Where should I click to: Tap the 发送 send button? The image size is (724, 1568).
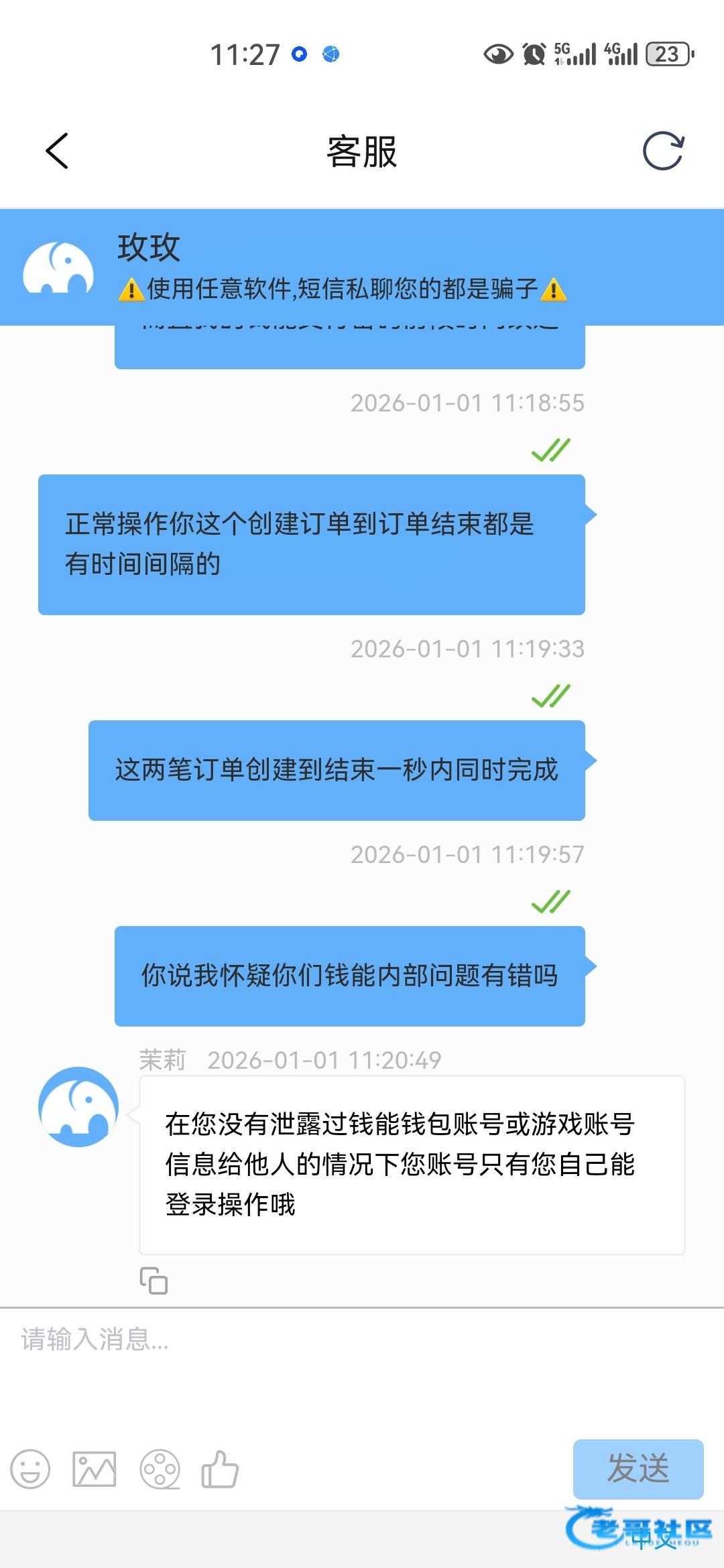click(638, 1469)
